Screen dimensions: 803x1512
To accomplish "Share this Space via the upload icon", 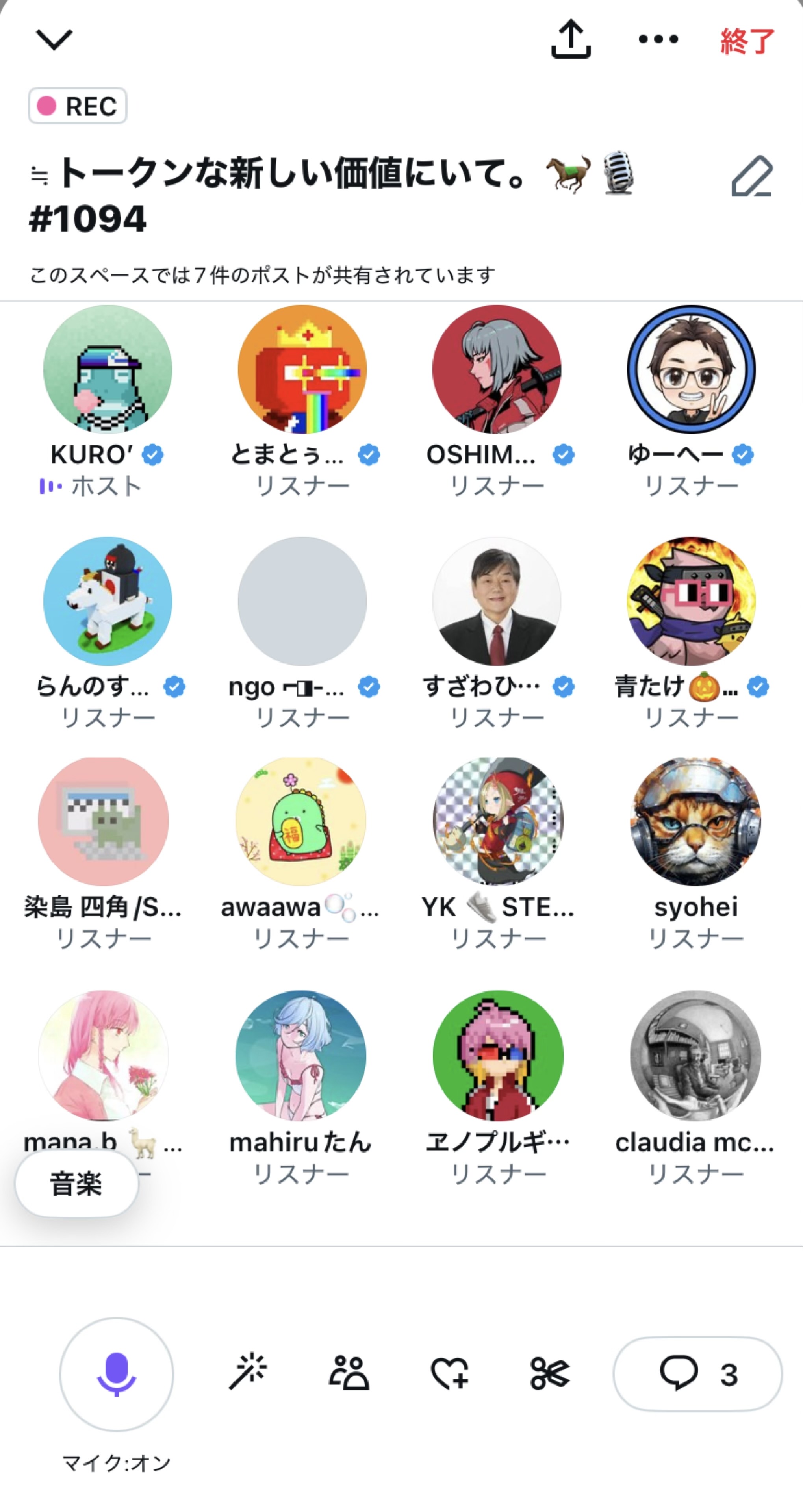I will pyautogui.click(x=571, y=39).
